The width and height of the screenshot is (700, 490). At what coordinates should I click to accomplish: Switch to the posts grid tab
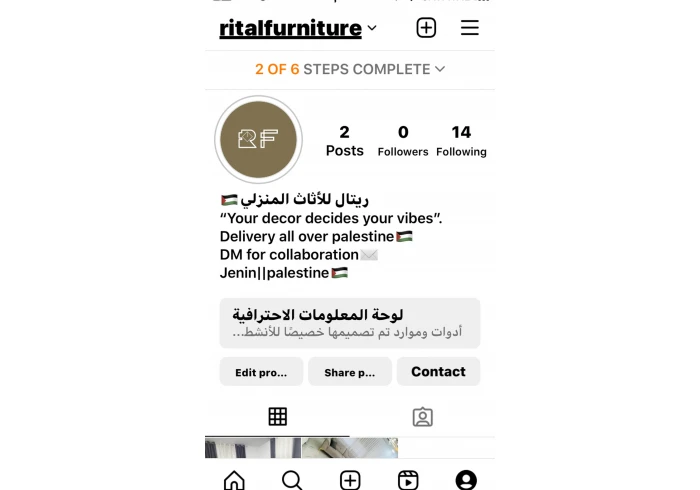(278, 417)
